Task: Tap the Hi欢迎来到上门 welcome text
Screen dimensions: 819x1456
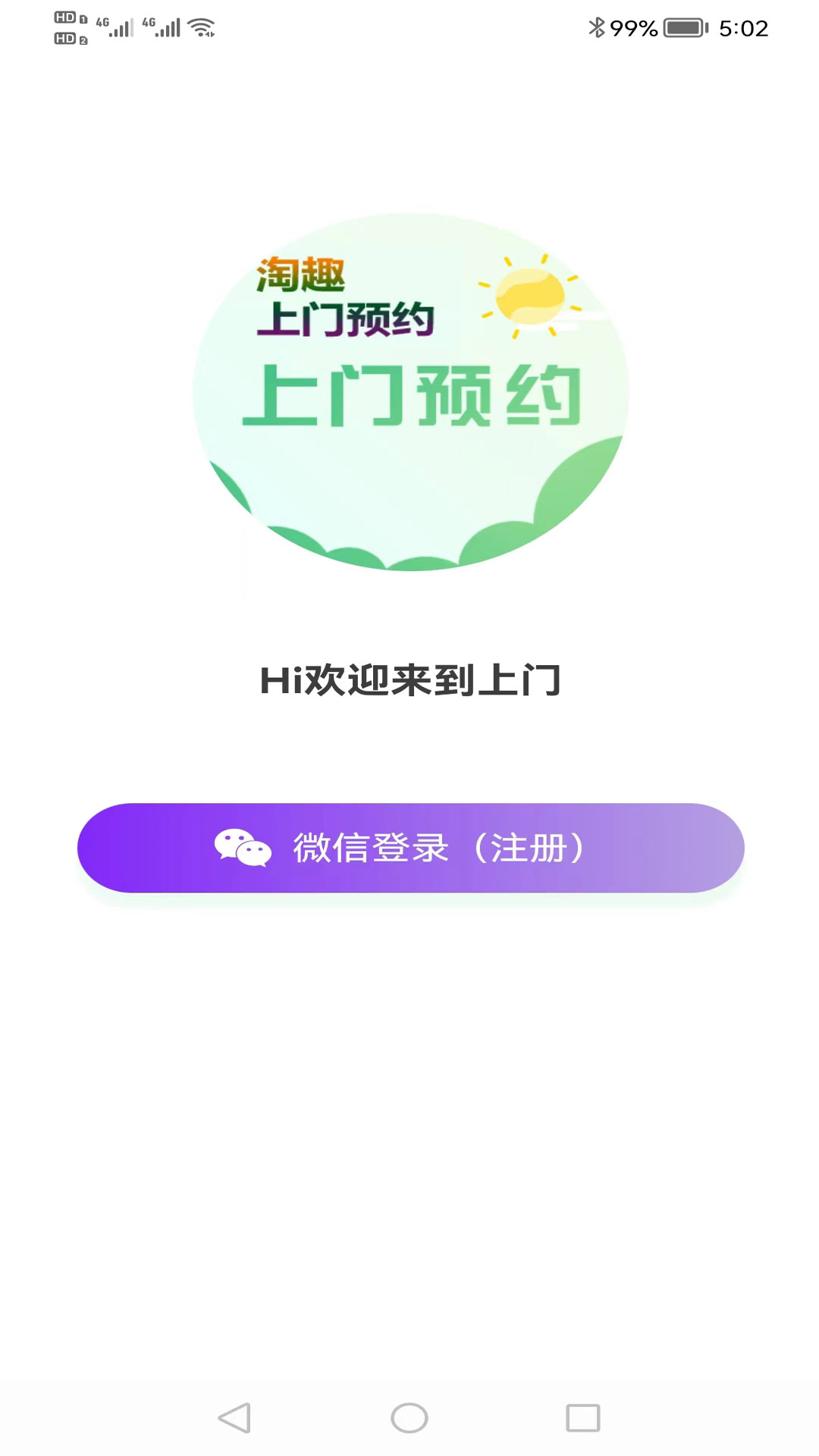Action: tap(409, 677)
